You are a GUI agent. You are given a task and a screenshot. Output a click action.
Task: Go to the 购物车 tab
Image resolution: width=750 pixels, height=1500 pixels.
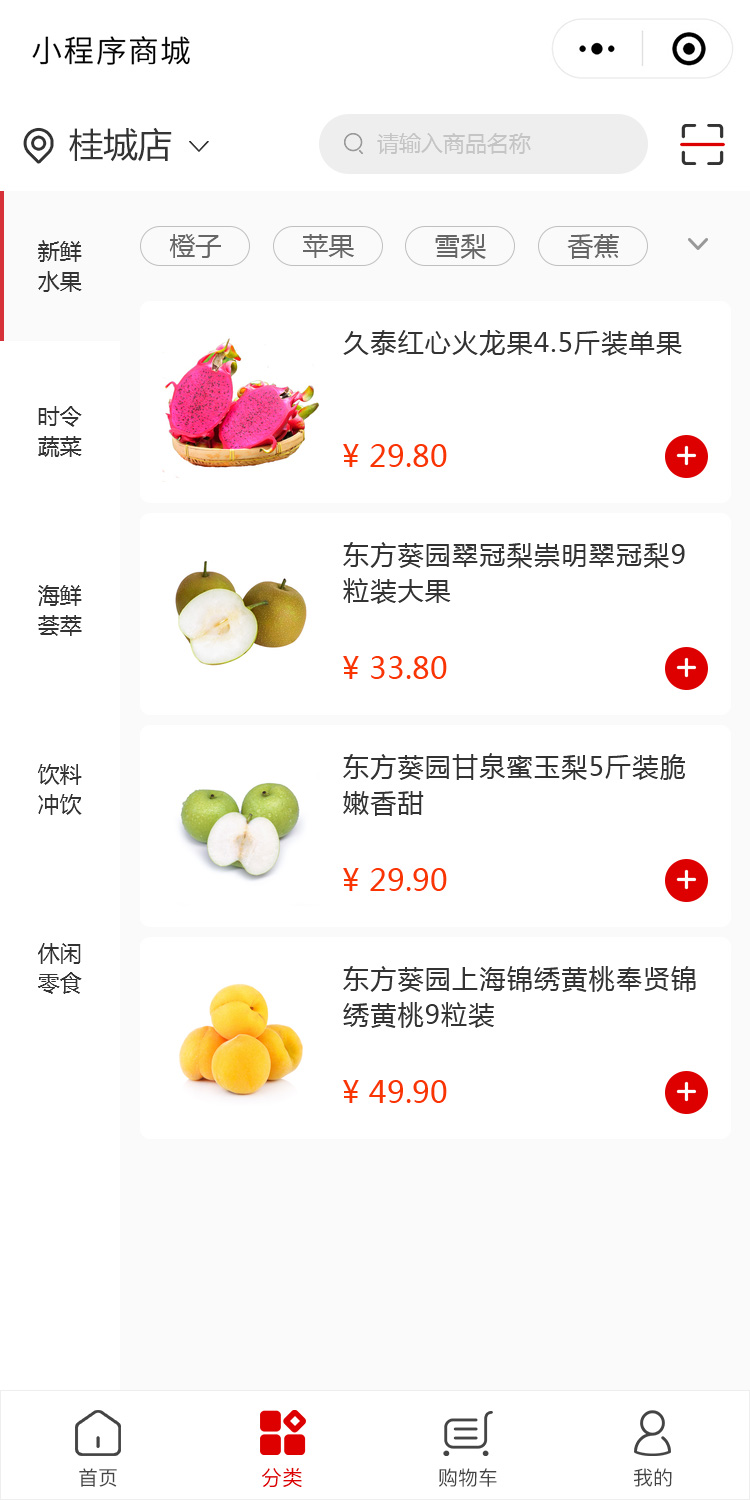[x=467, y=1446]
